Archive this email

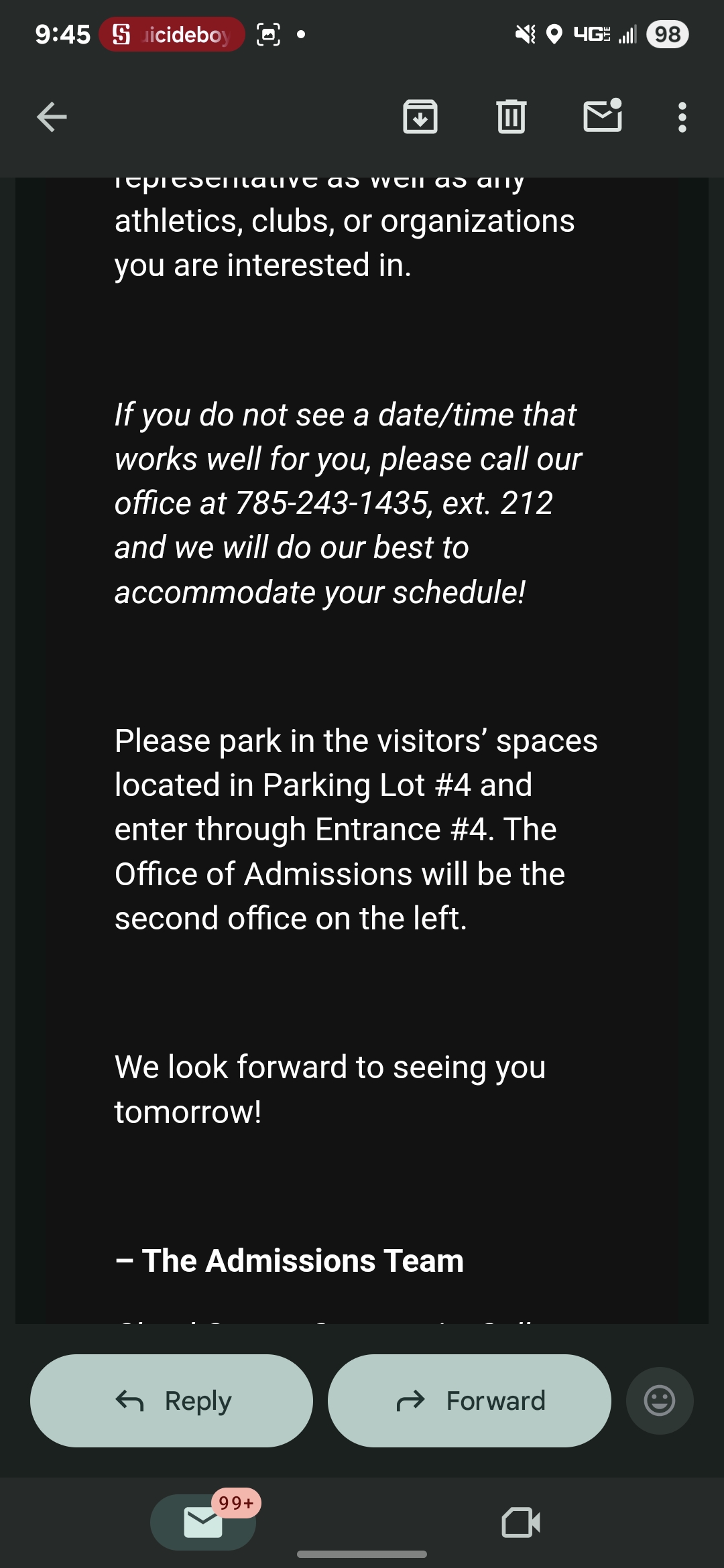(x=420, y=117)
